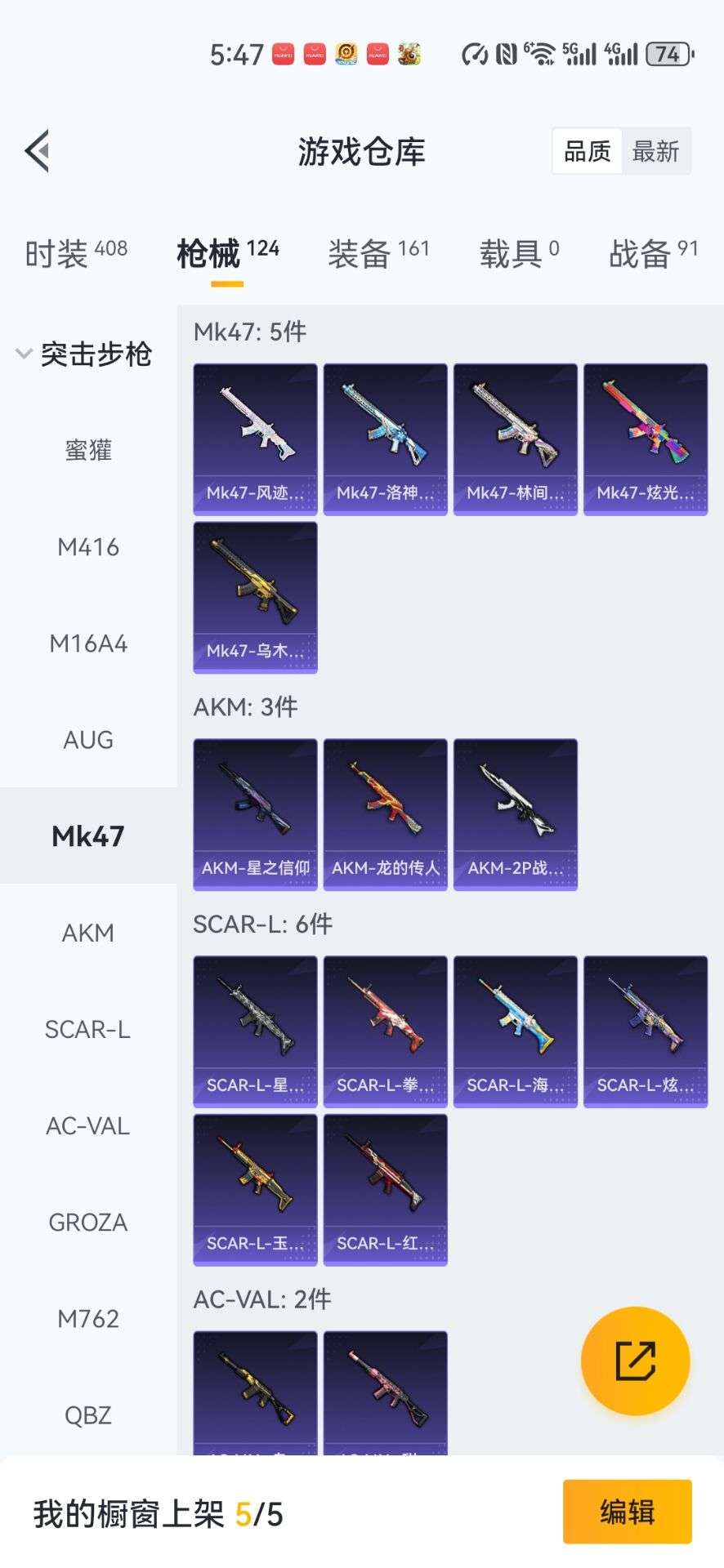Open the SCAR-L-海 skin tile
This screenshot has width=724, height=1568.
pos(515,1031)
